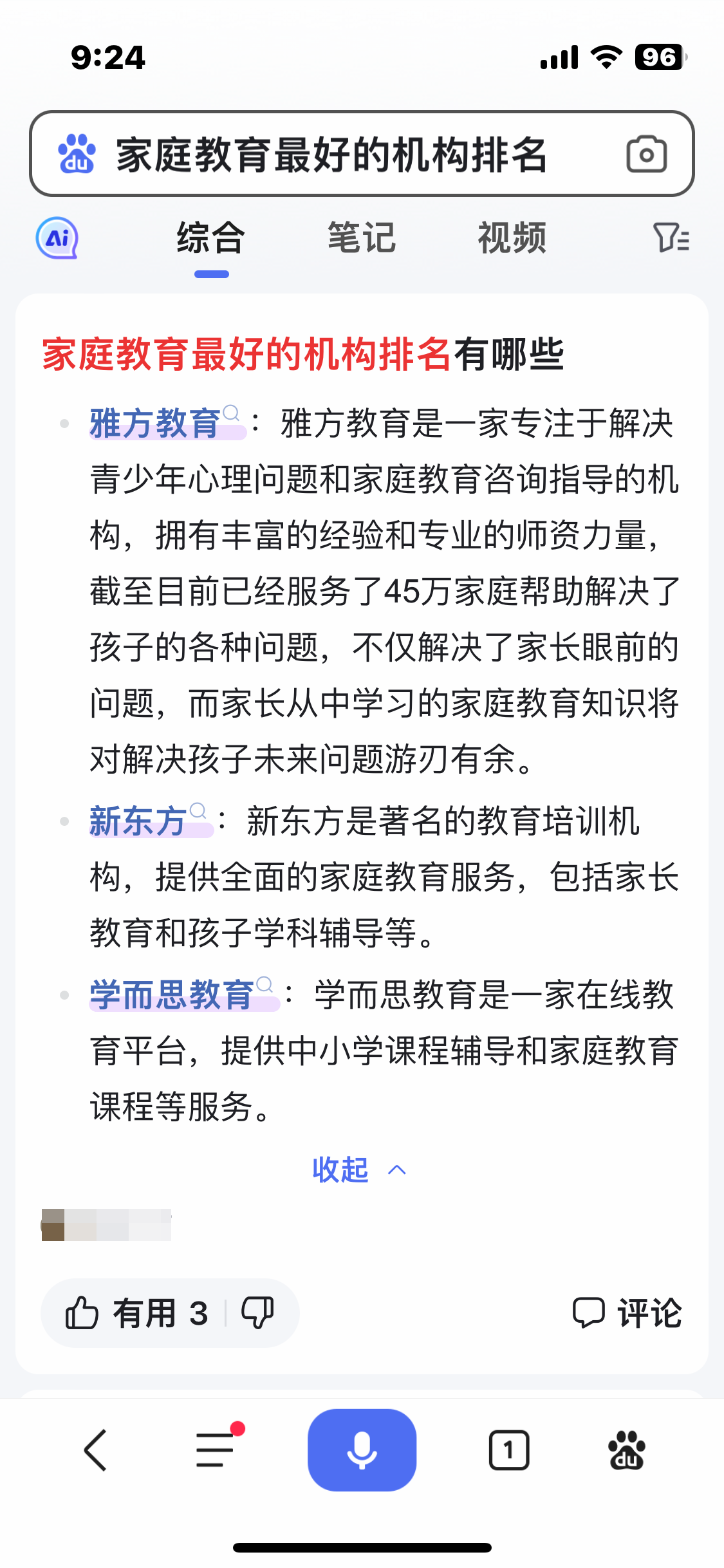Switch to the 综合 tab
This screenshot has width=724, height=1568.
(x=211, y=238)
